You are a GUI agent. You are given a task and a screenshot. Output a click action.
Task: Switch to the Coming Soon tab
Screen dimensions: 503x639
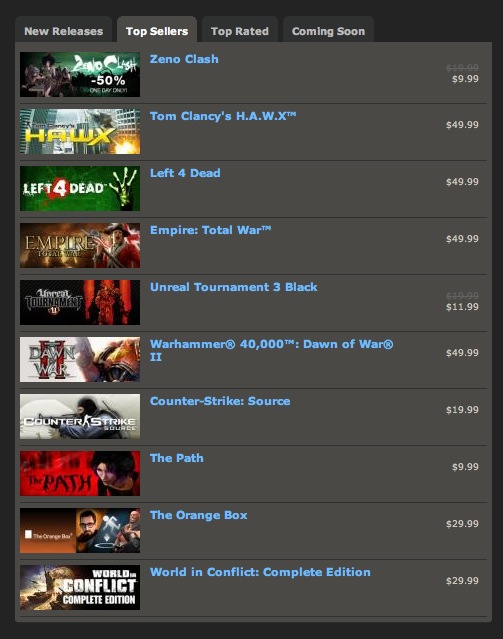click(328, 31)
